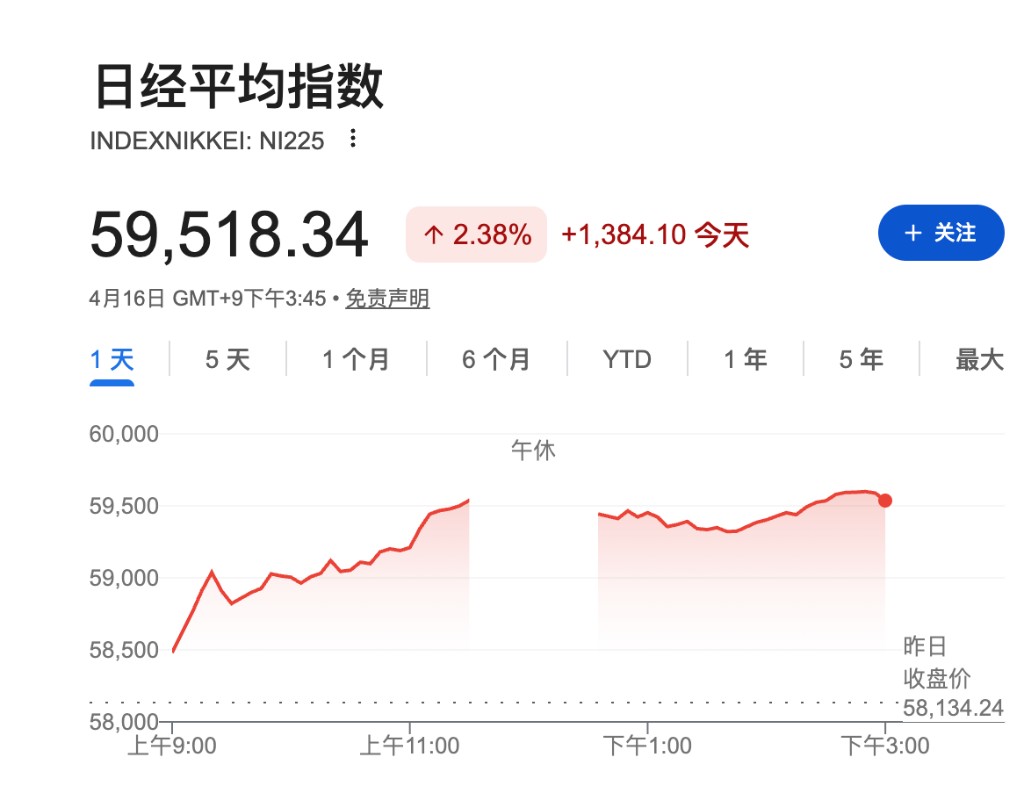This screenshot has height=788, width=1024.
Task: Switch to the 5 天 chart range
Action: 228,360
